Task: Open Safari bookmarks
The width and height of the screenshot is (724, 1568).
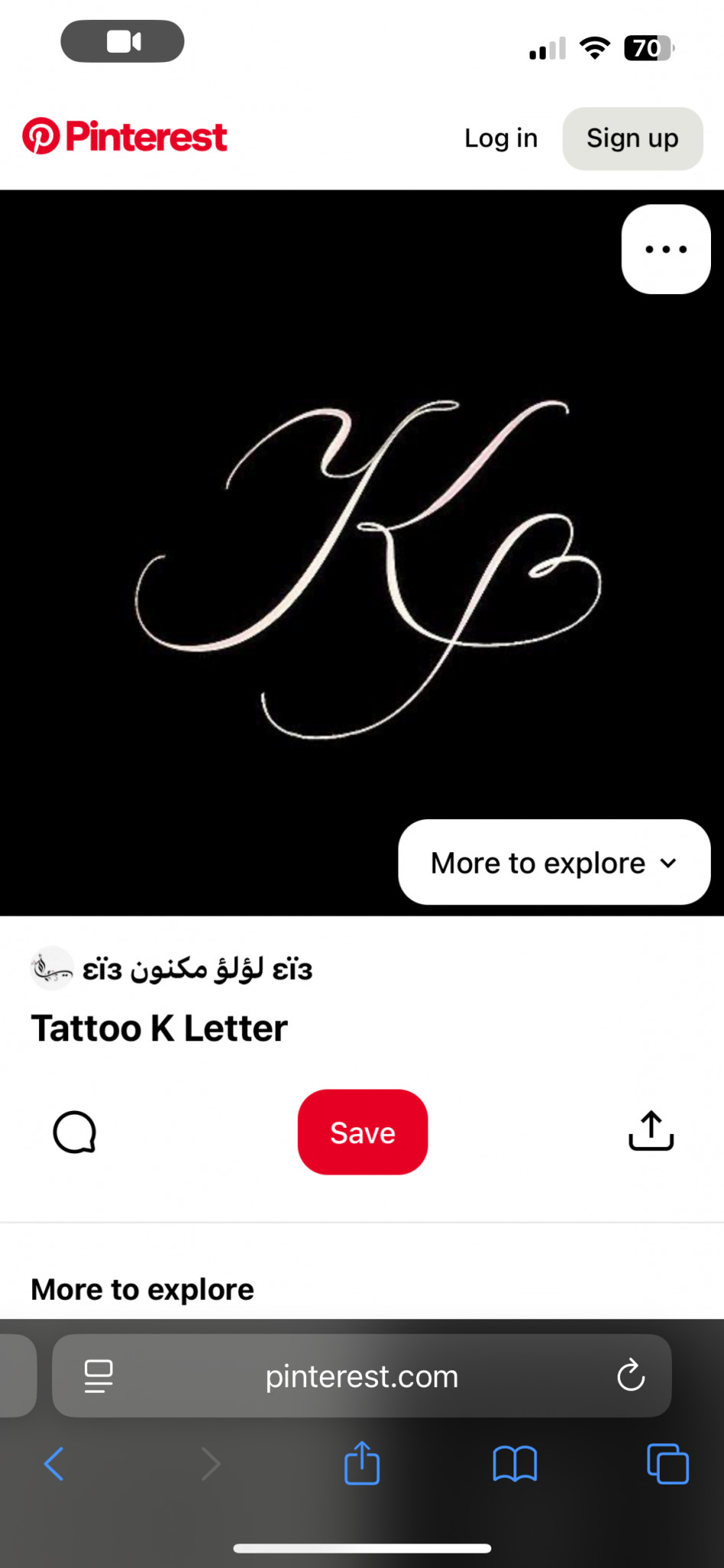Action: (x=515, y=1464)
